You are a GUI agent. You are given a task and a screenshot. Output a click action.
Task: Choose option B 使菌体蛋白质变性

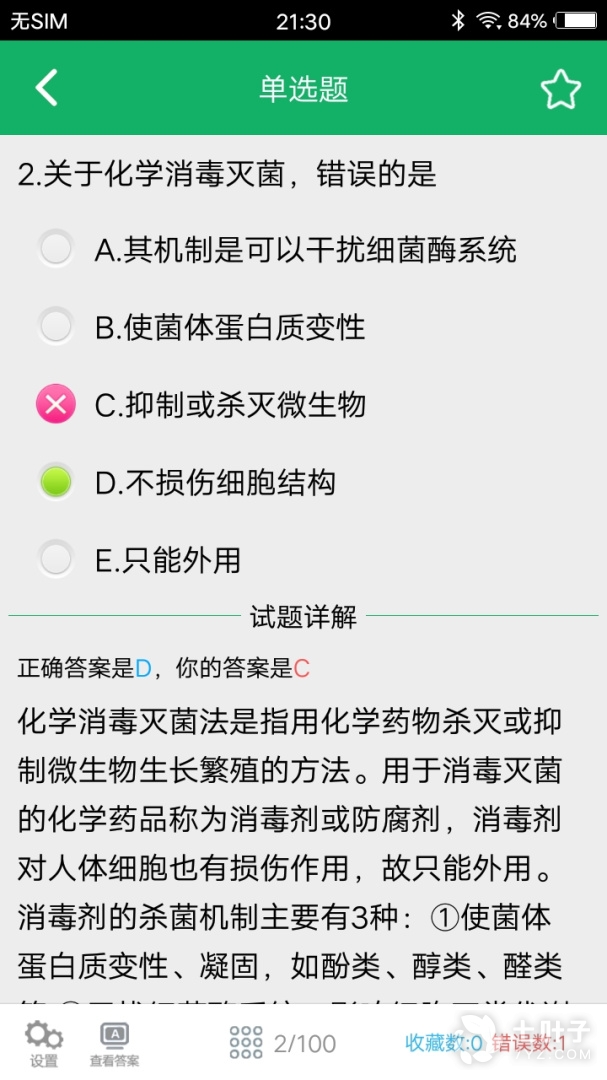click(56, 326)
